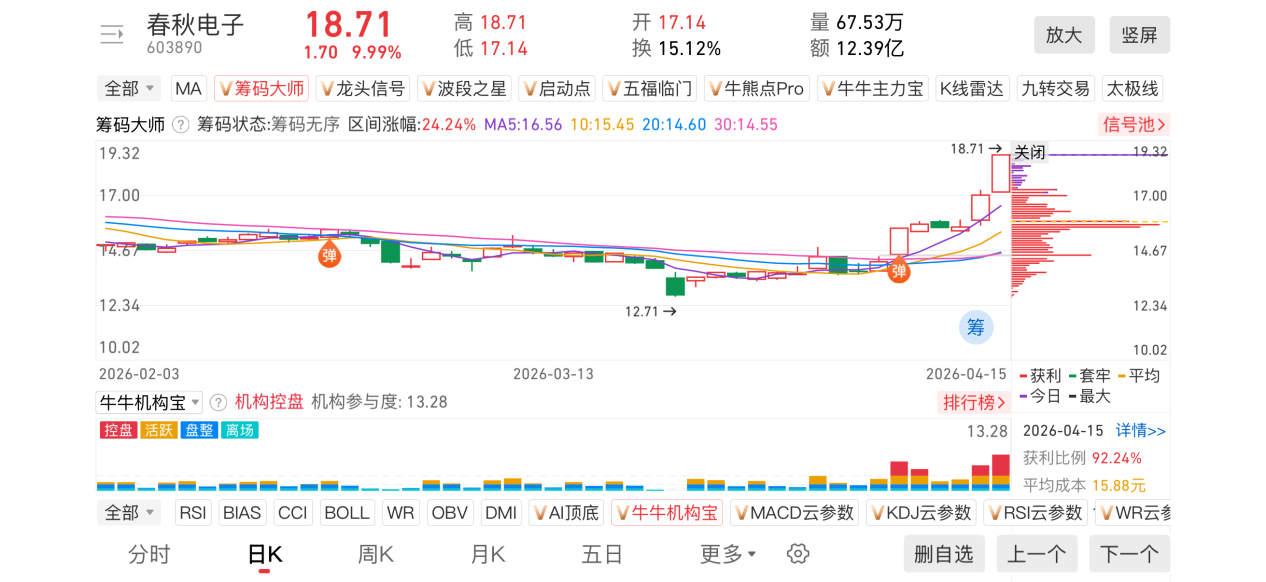Remove stock via 删自选 button
The image size is (1266, 582).
coord(943,554)
